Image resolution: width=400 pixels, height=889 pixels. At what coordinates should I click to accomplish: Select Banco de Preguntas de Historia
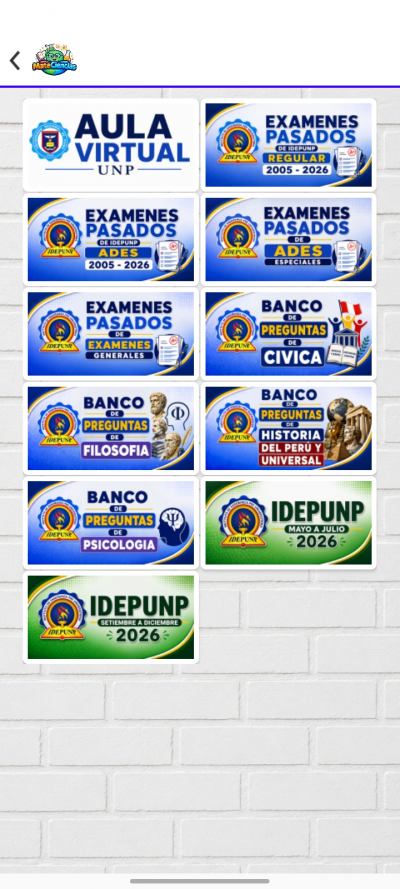tap(288, 428)
